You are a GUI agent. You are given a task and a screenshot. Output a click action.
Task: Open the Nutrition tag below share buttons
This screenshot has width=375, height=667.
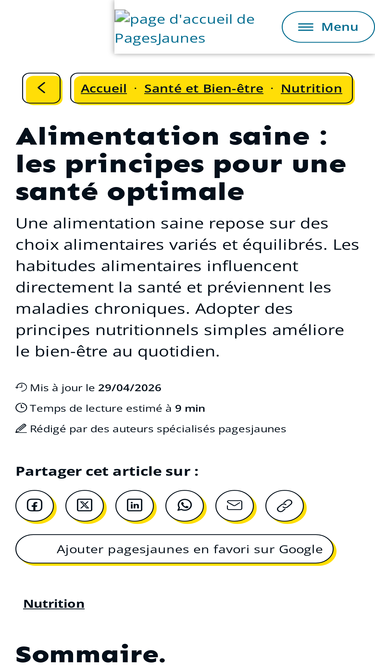[54, 604]
